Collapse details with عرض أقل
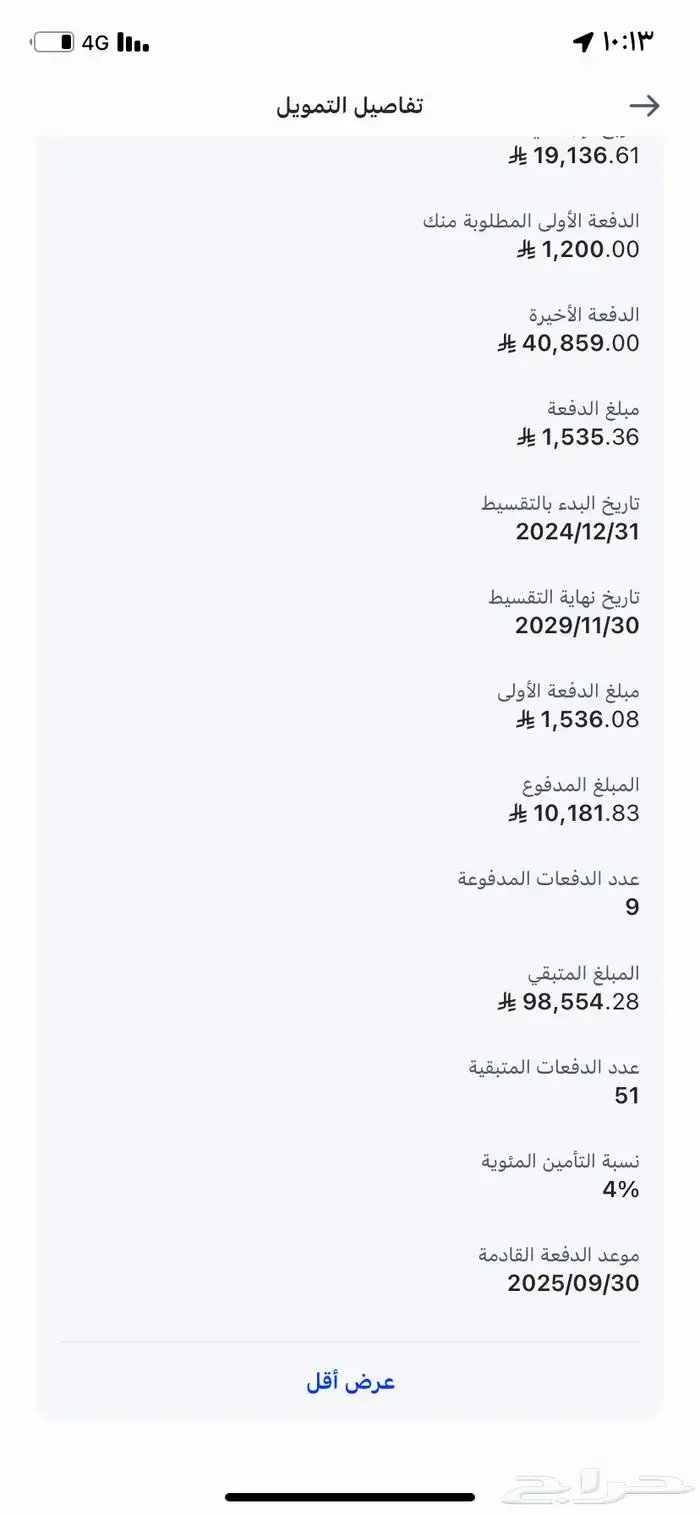The image size is (700, 1515). pyautogui.click(x=350, y=1382)
